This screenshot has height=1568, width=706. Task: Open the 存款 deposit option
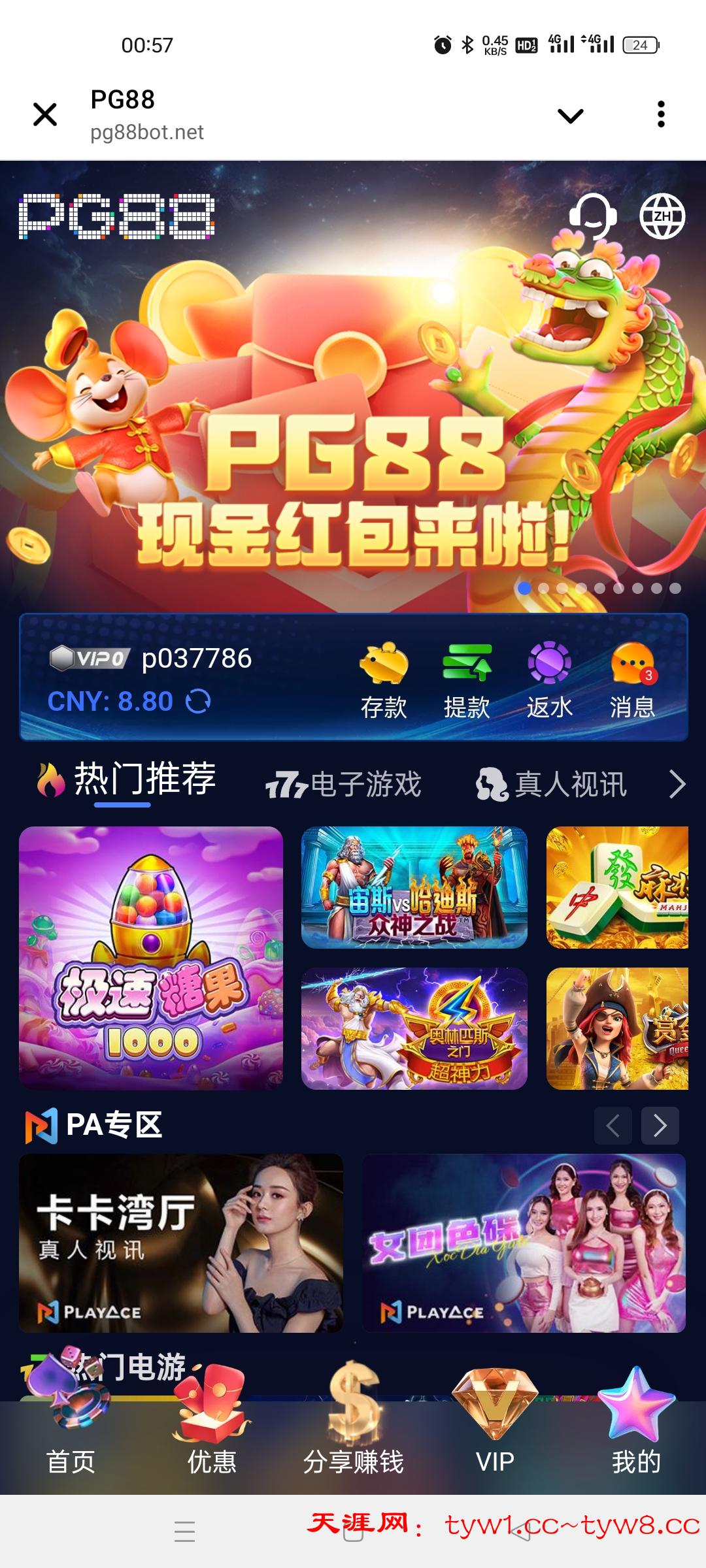(x=384, y=679)
